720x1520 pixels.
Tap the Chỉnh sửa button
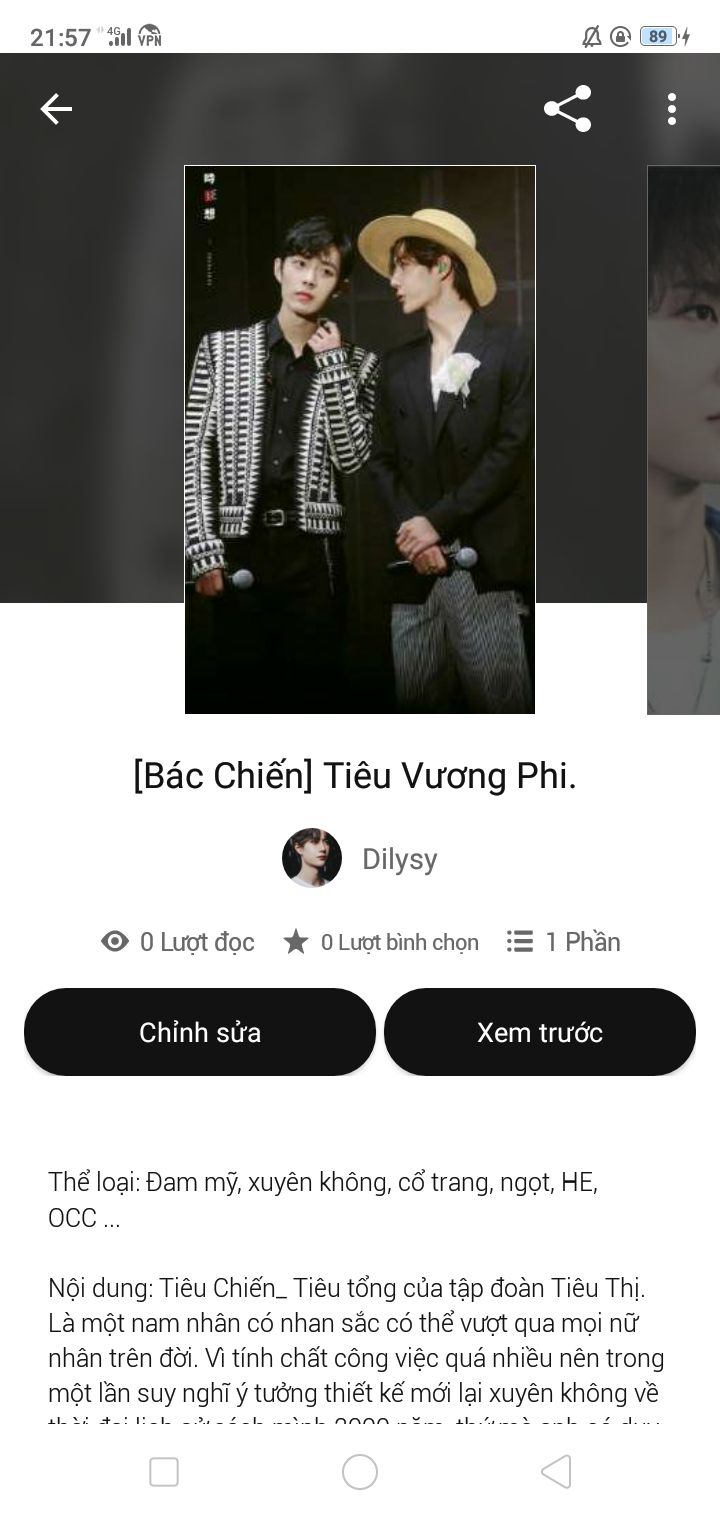(x=200, y=1032)
